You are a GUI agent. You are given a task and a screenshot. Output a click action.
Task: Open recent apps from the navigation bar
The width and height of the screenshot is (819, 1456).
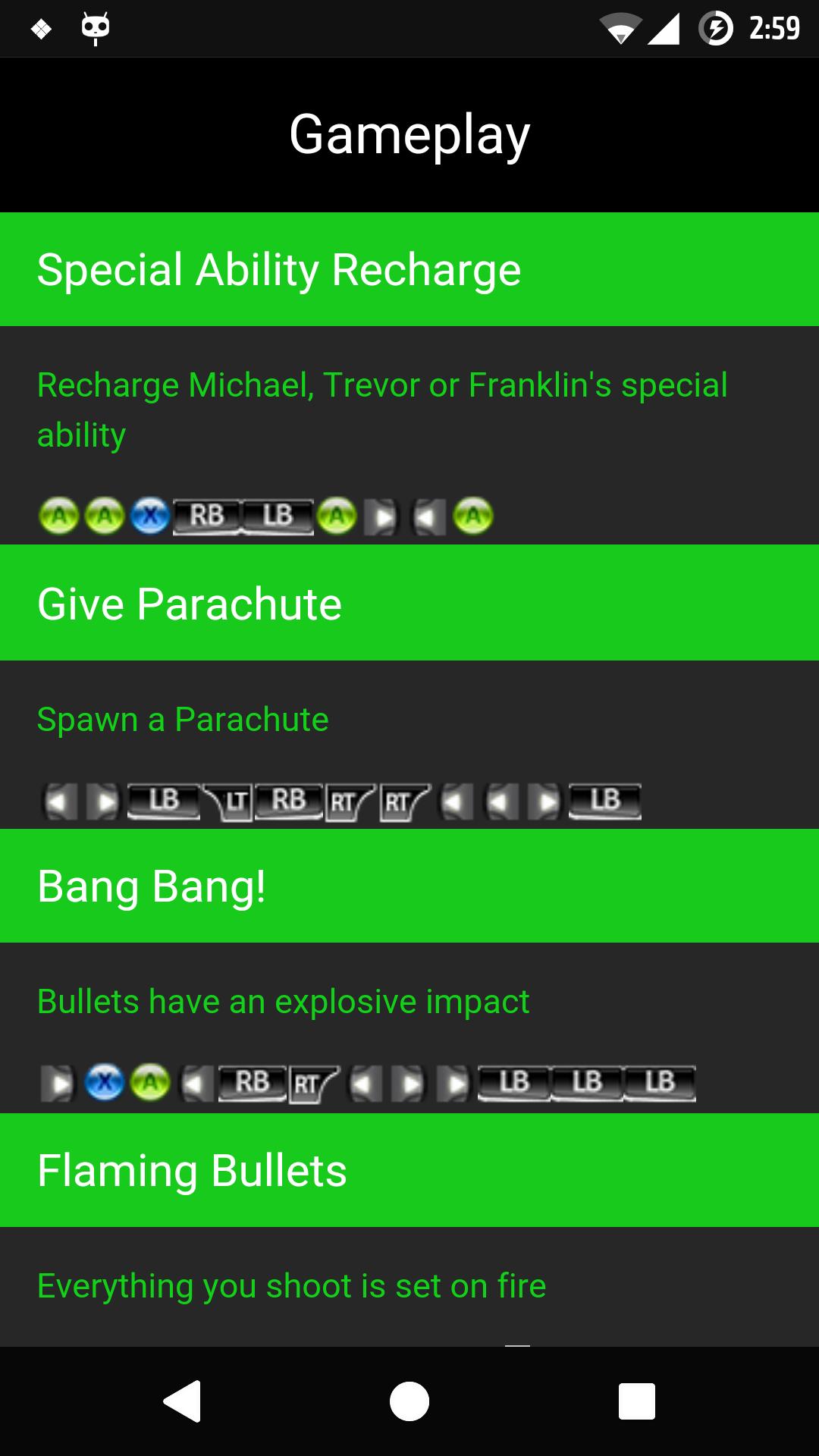(x=636, y=1401)
